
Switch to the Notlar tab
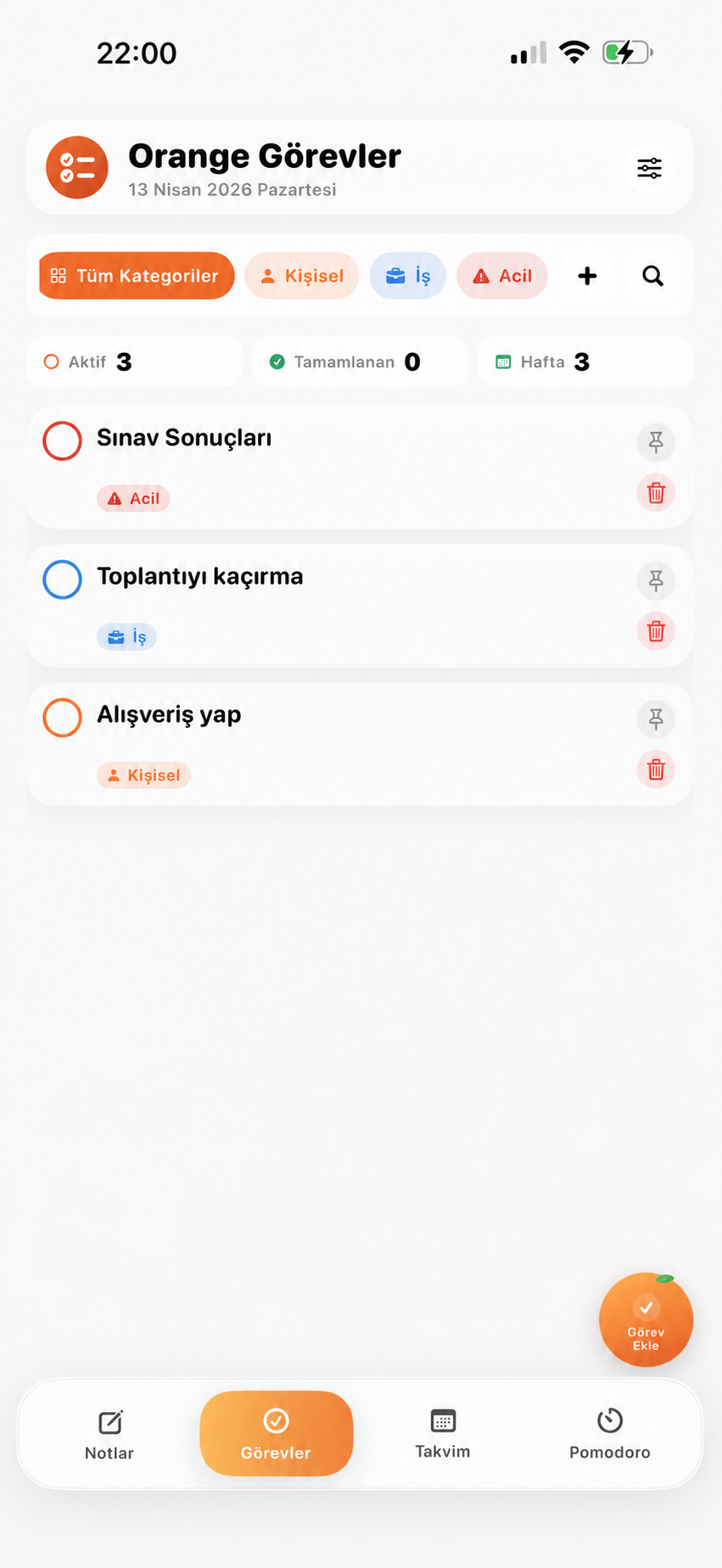tap(109, 1434)
